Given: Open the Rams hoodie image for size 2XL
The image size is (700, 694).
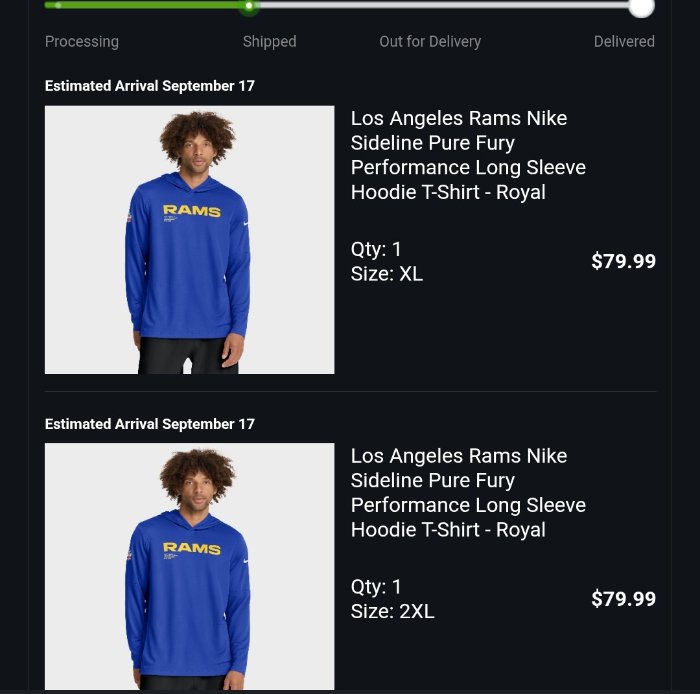Looking at the screenshot, I should [x=189, y=566].
